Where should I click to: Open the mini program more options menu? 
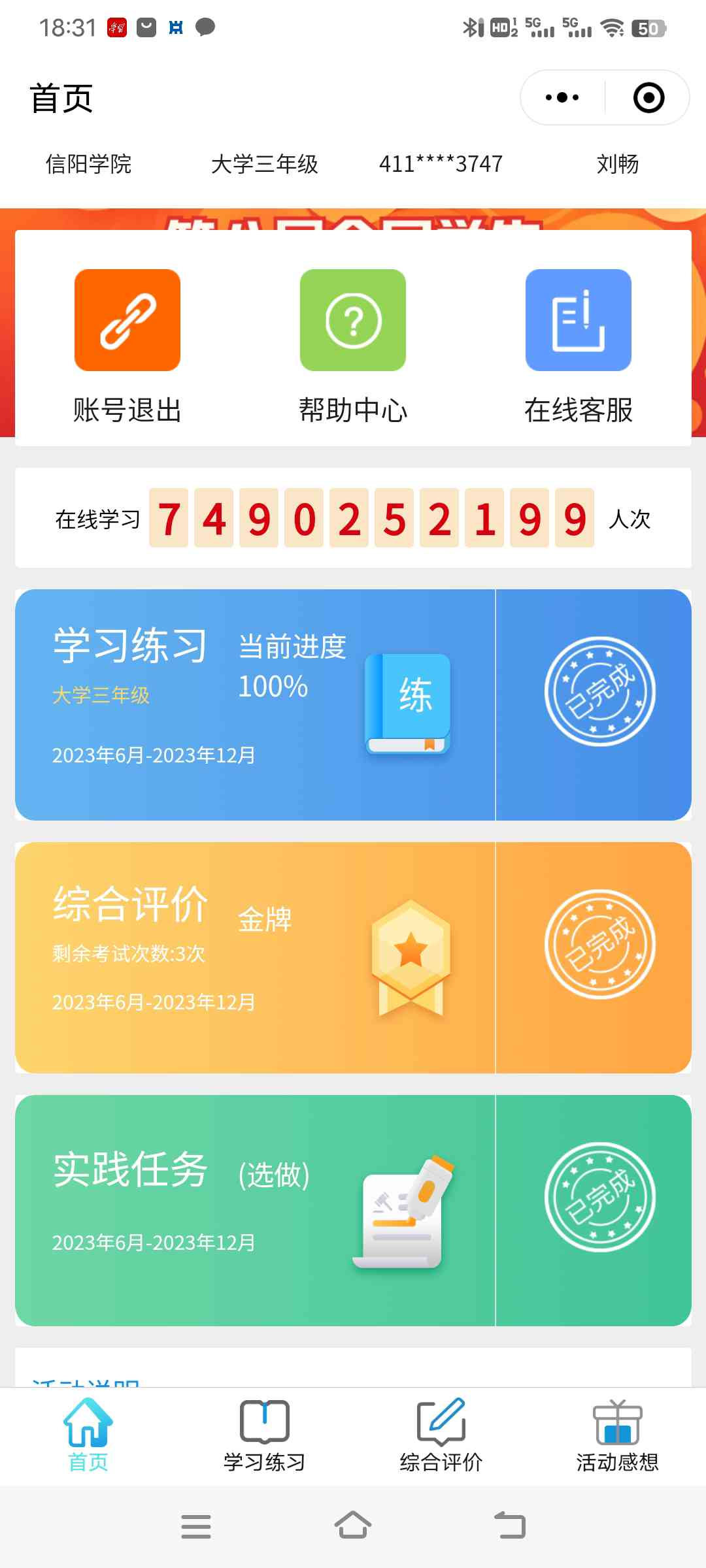coord(562,98)
